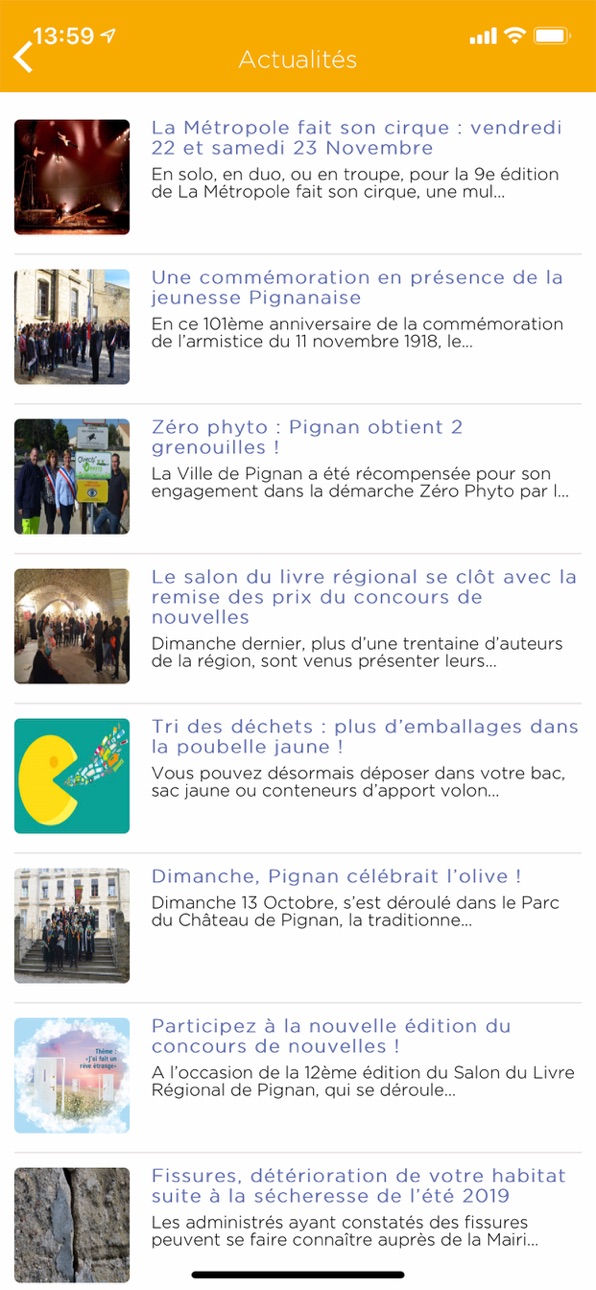Go back using the top-left arrow
This screenshot has width=596, height=1290.
coord(23,56)
